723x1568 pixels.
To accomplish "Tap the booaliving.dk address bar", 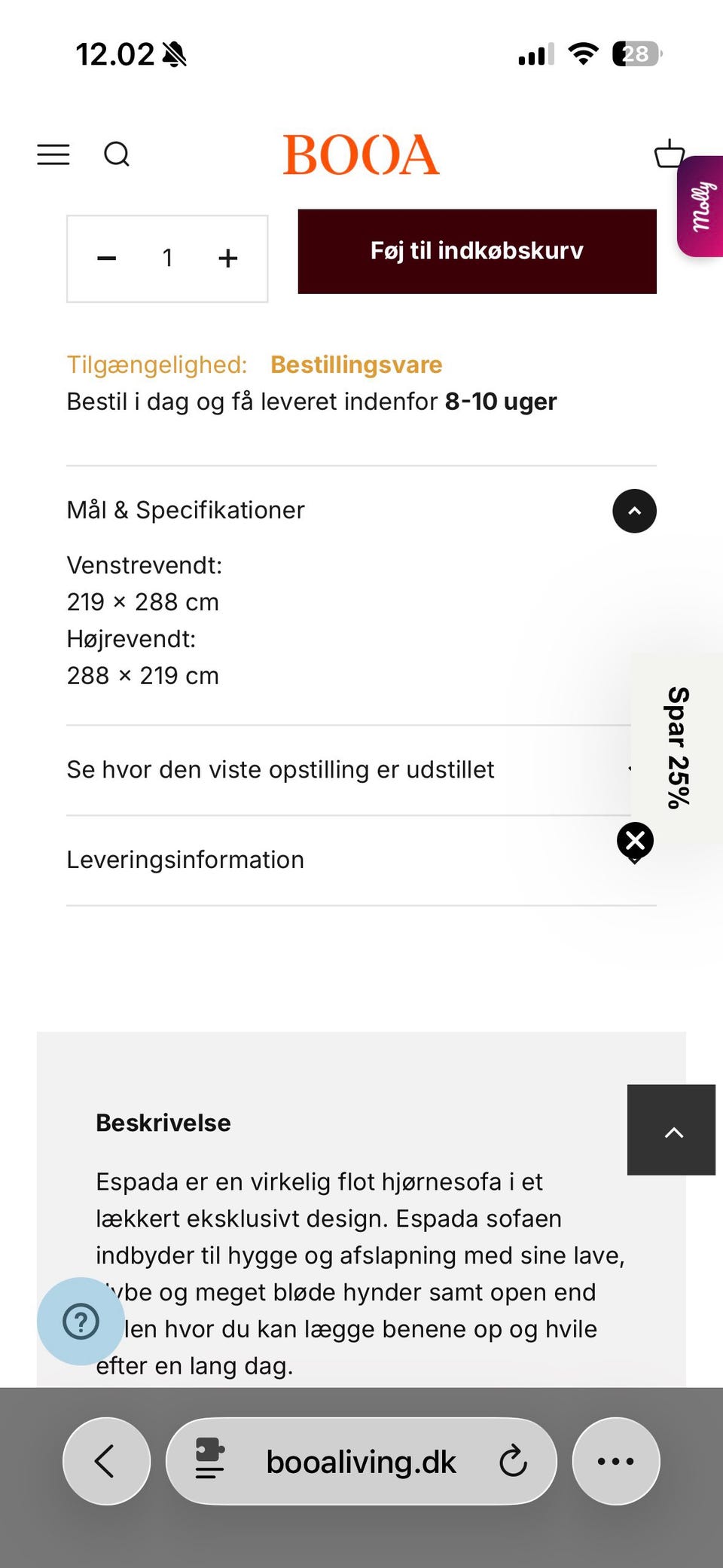I will point(360,1460).
